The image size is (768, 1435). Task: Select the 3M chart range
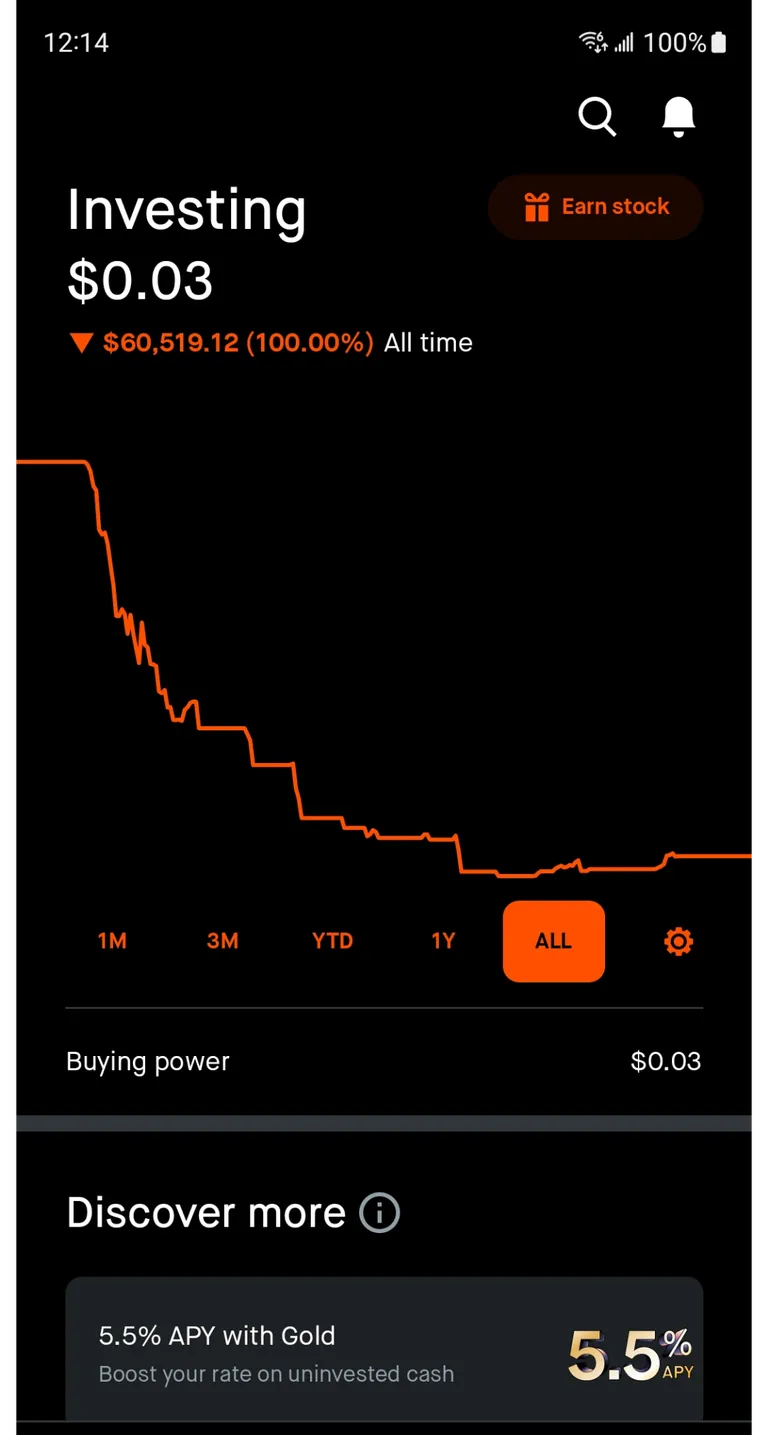coord(222,941)
